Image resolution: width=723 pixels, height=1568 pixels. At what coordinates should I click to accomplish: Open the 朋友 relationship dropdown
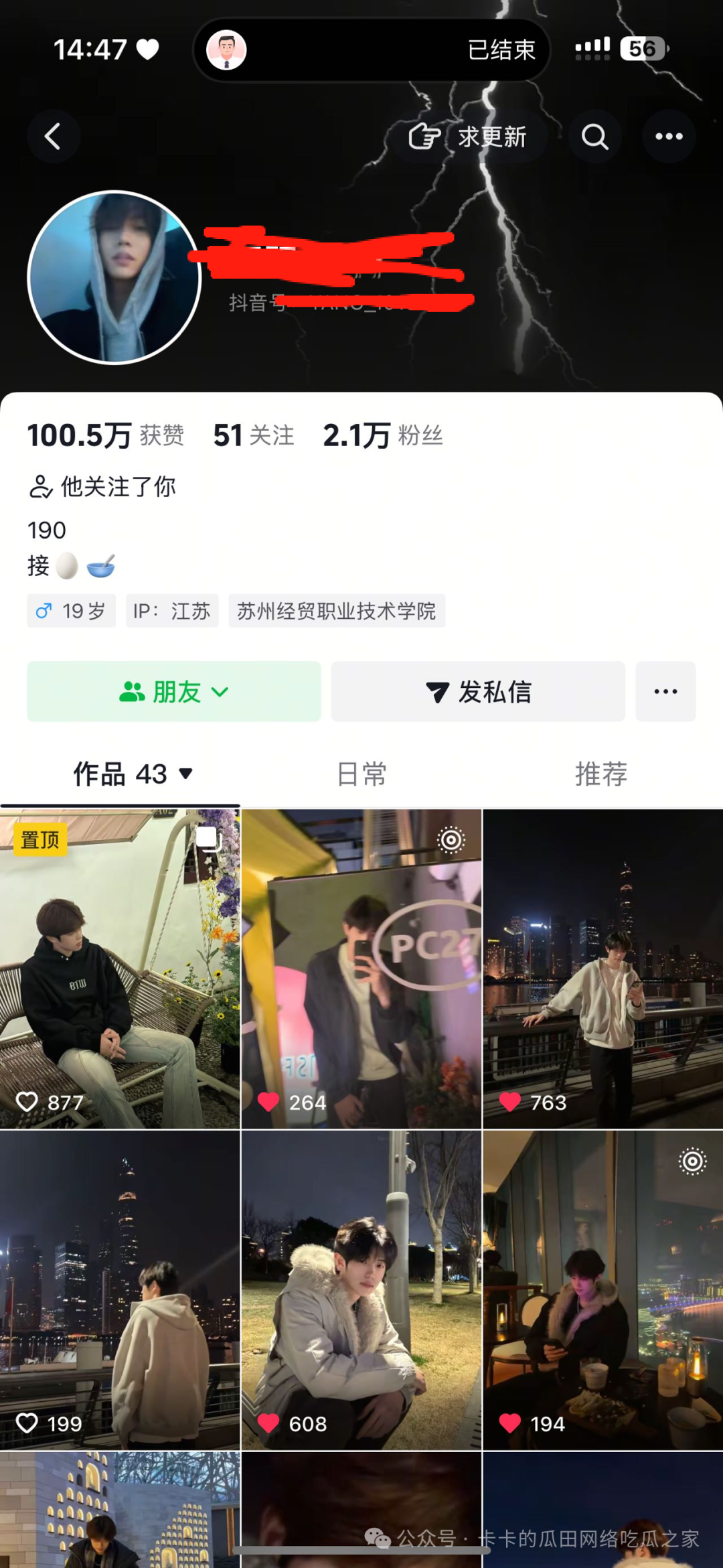[x=174, y=691]
